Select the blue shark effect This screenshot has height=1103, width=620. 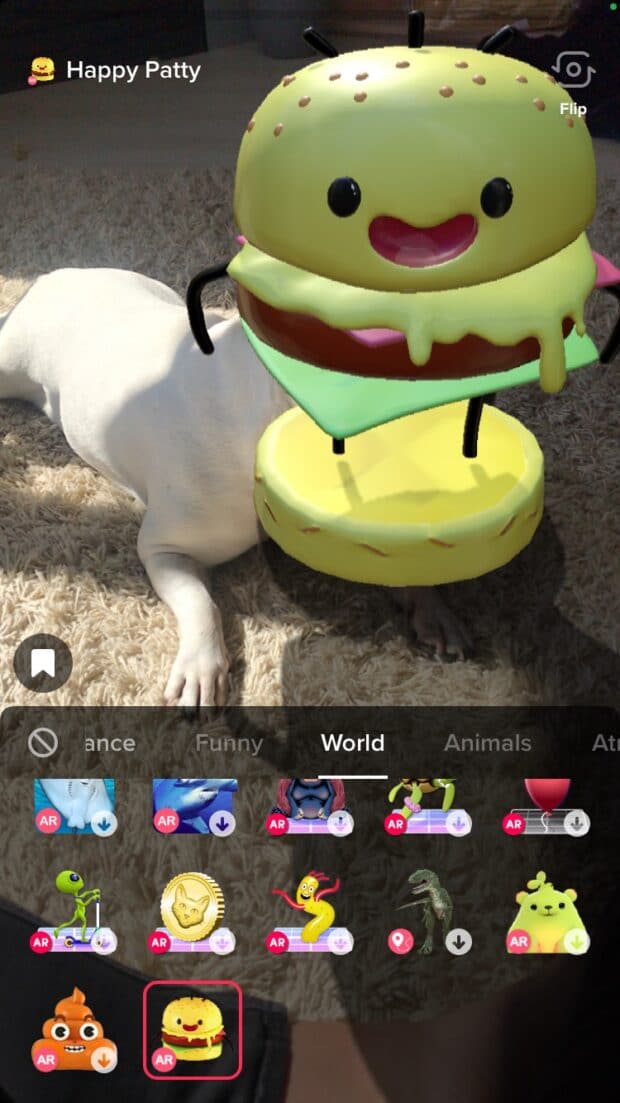pyautogui.click(x=194, y=806)
